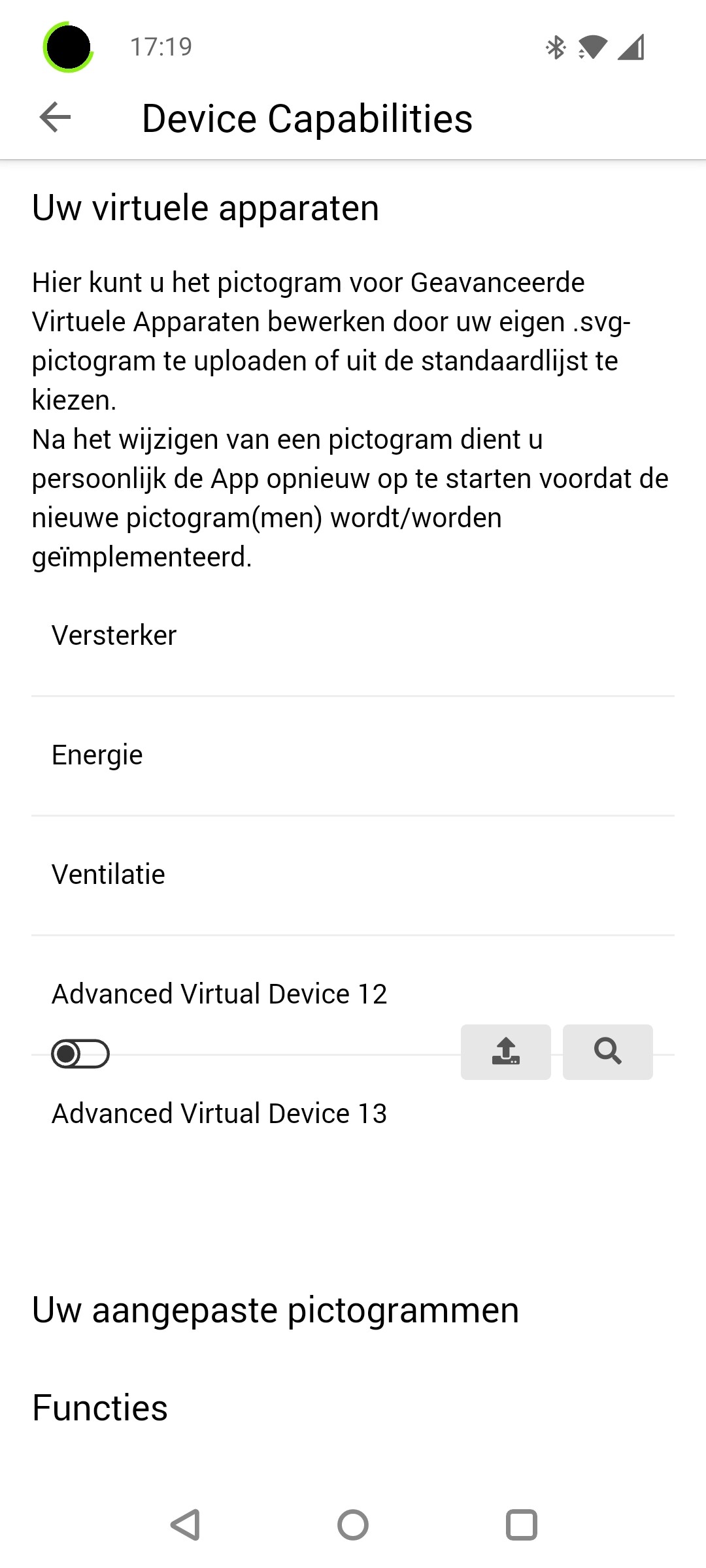Screen dimensions: 706x1568
Task: Select Advanced Virtual Device 13
Action: (220, 1114)
